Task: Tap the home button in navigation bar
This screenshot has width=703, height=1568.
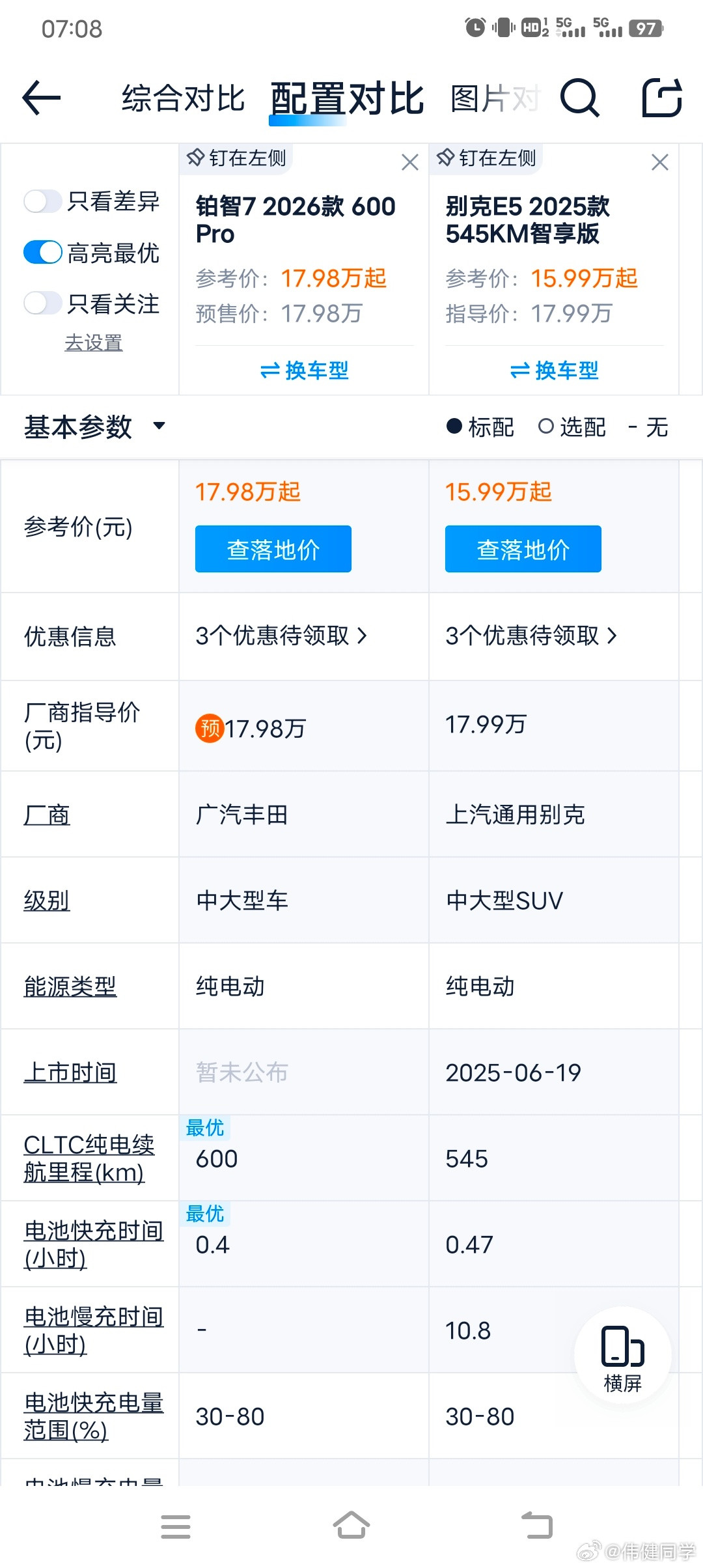Action: pos(351,1527)
